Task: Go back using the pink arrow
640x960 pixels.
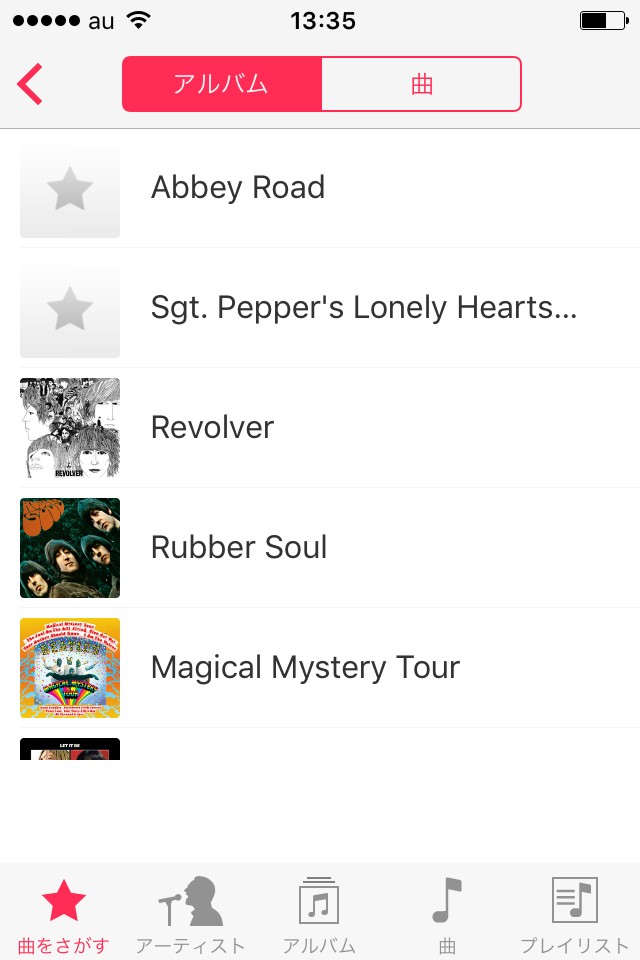Action: [30, 84]
